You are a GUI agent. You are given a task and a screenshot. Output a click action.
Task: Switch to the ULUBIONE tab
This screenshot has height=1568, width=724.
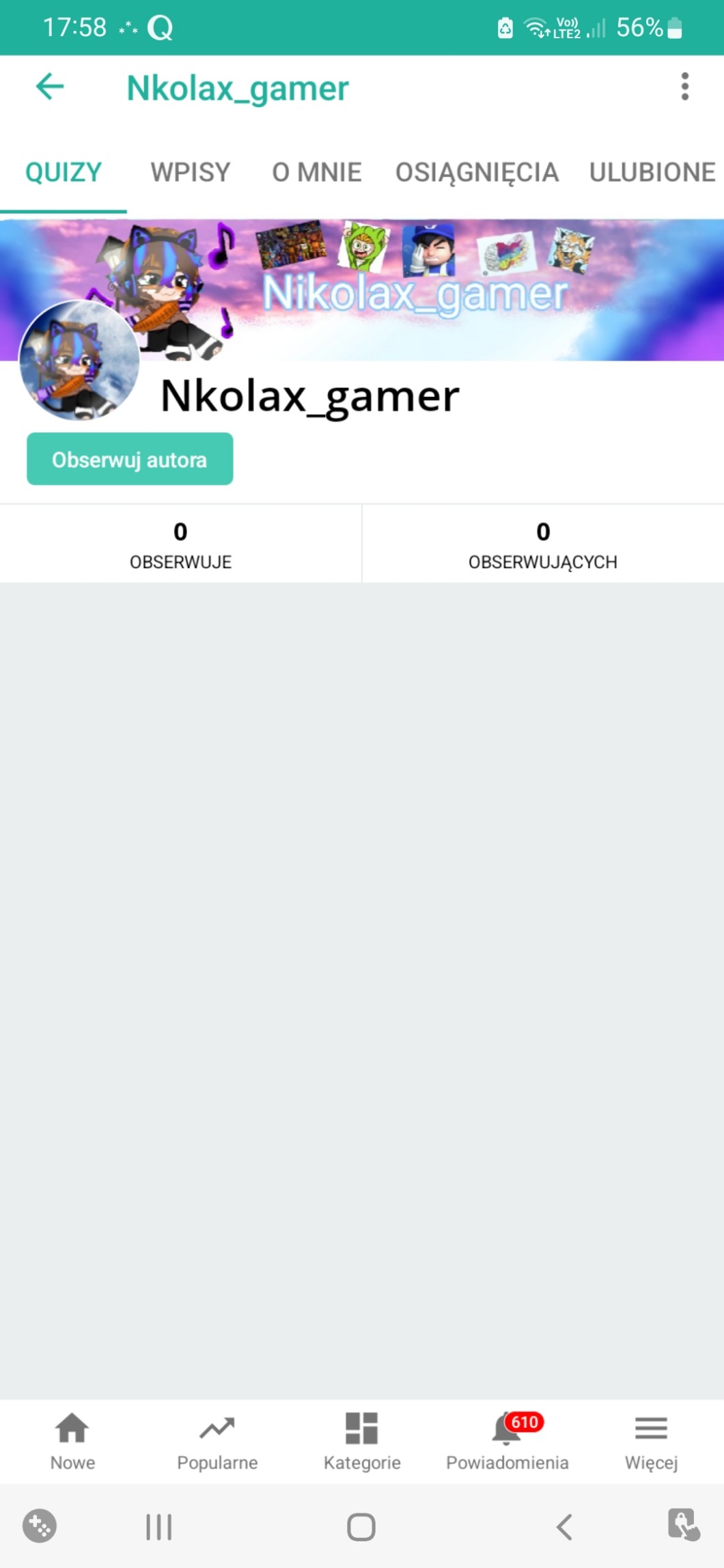[652, 172]
